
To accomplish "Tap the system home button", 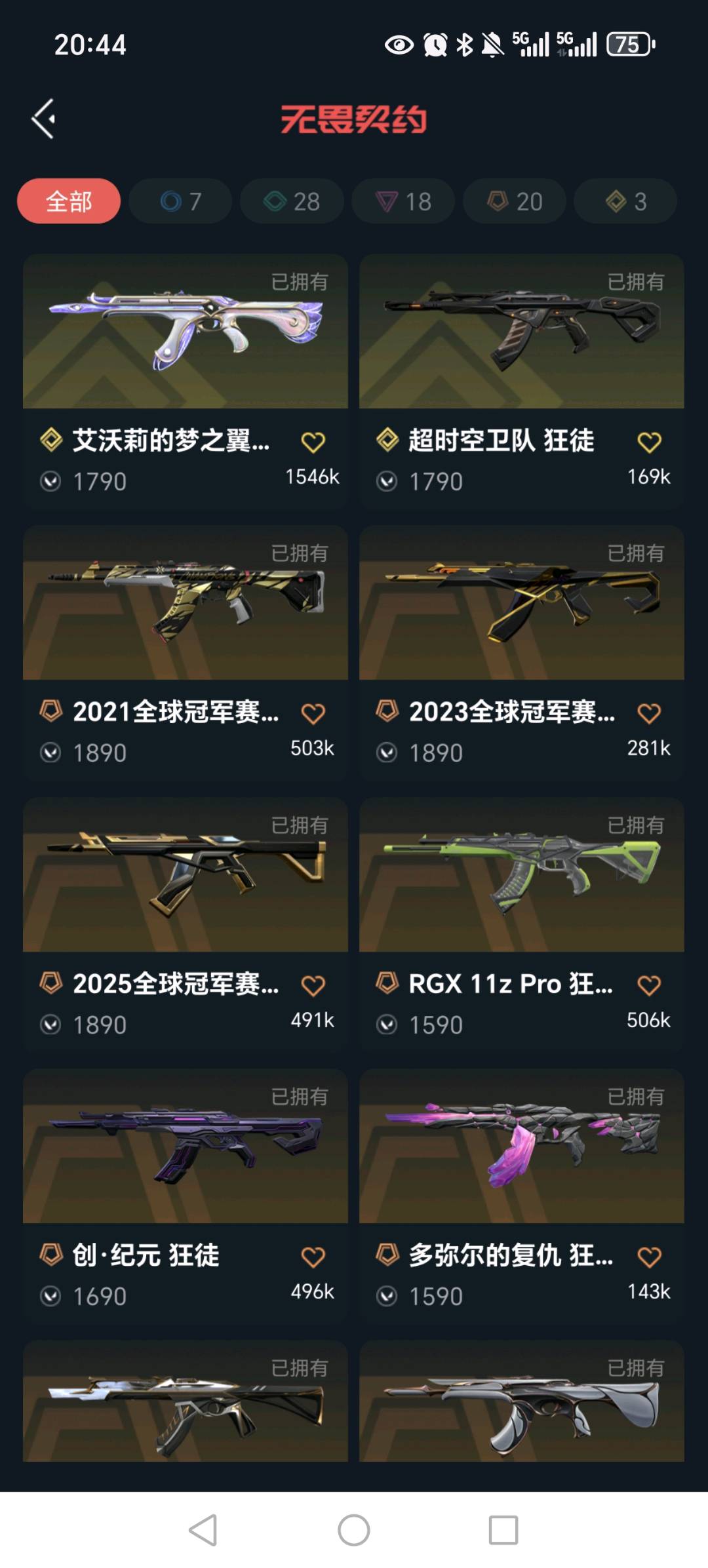I will click(354, 1530).
